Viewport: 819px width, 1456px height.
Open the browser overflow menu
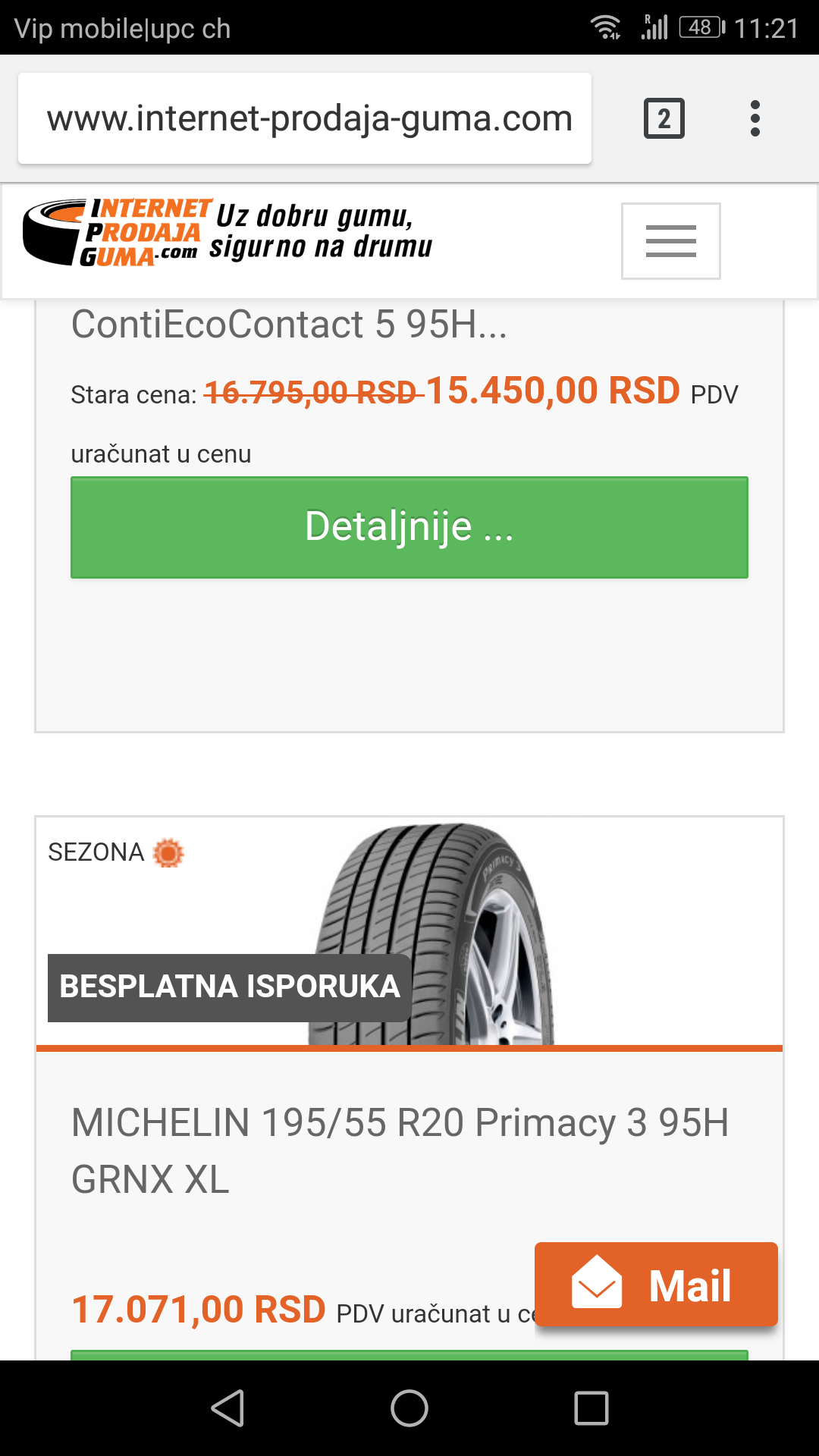(755, 118)
